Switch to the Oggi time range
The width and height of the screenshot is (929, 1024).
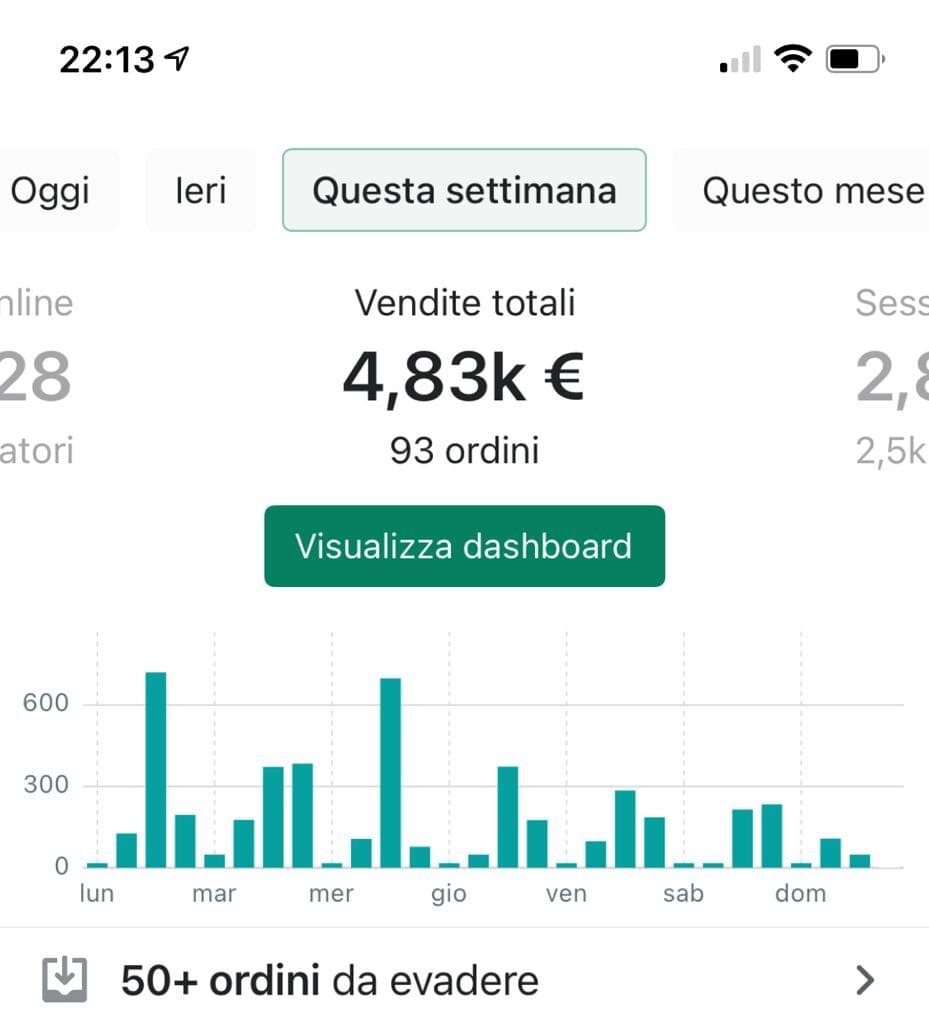[52, 190]
